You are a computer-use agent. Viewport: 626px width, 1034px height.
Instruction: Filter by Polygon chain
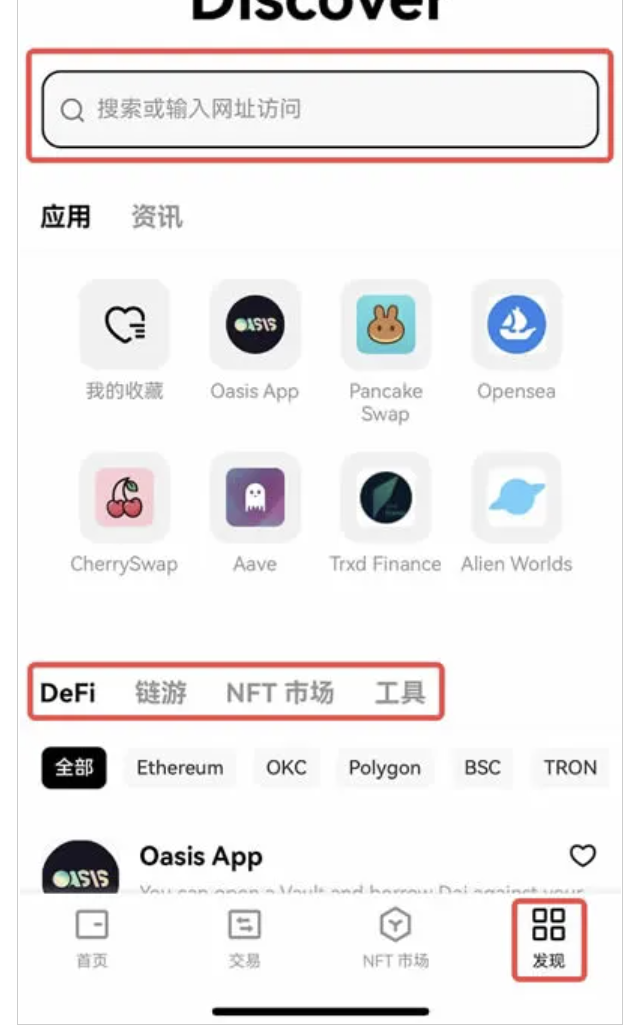click(384, 768)
